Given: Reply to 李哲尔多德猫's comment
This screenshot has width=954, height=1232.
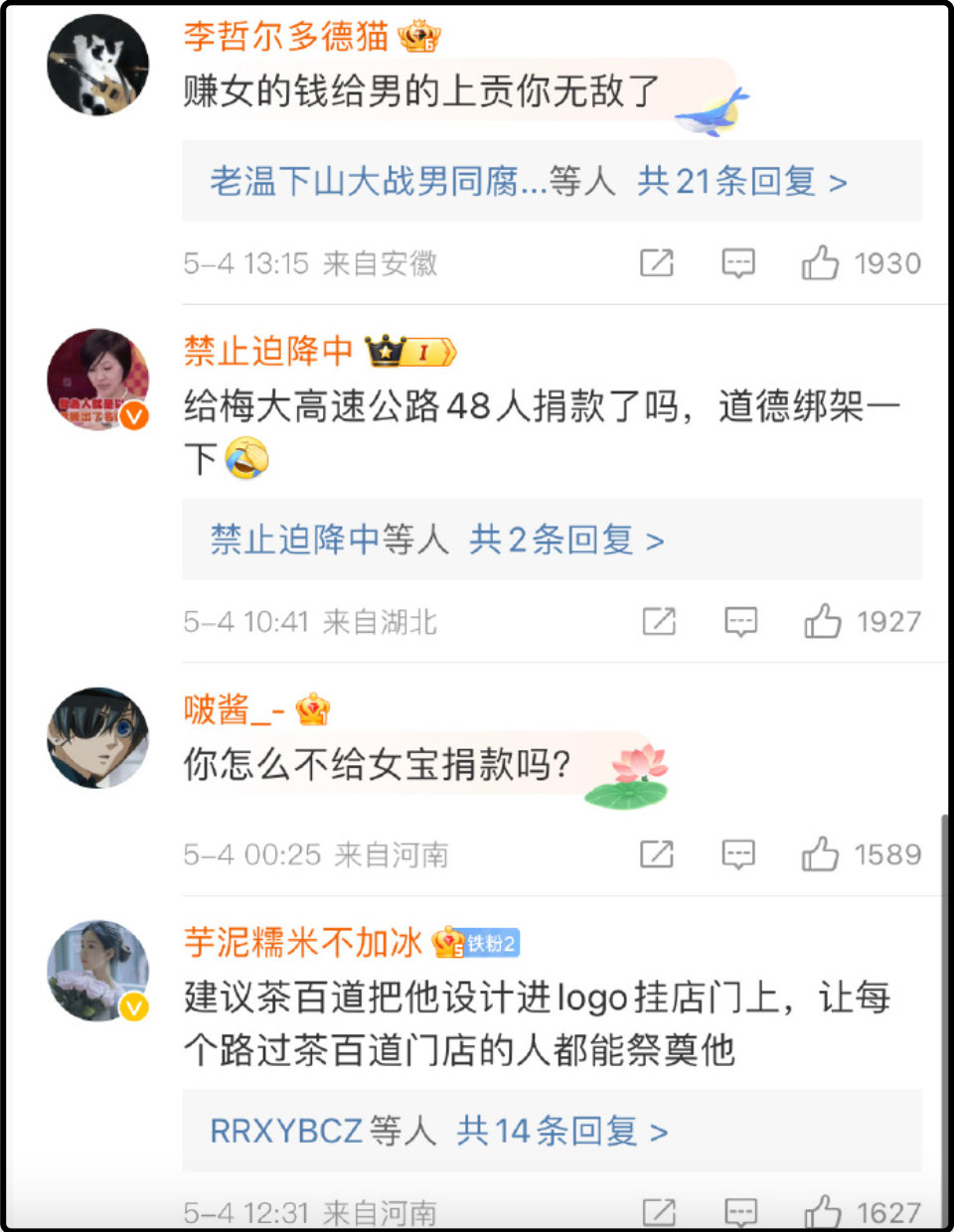Looking at the screenshot, I should 738,263.
